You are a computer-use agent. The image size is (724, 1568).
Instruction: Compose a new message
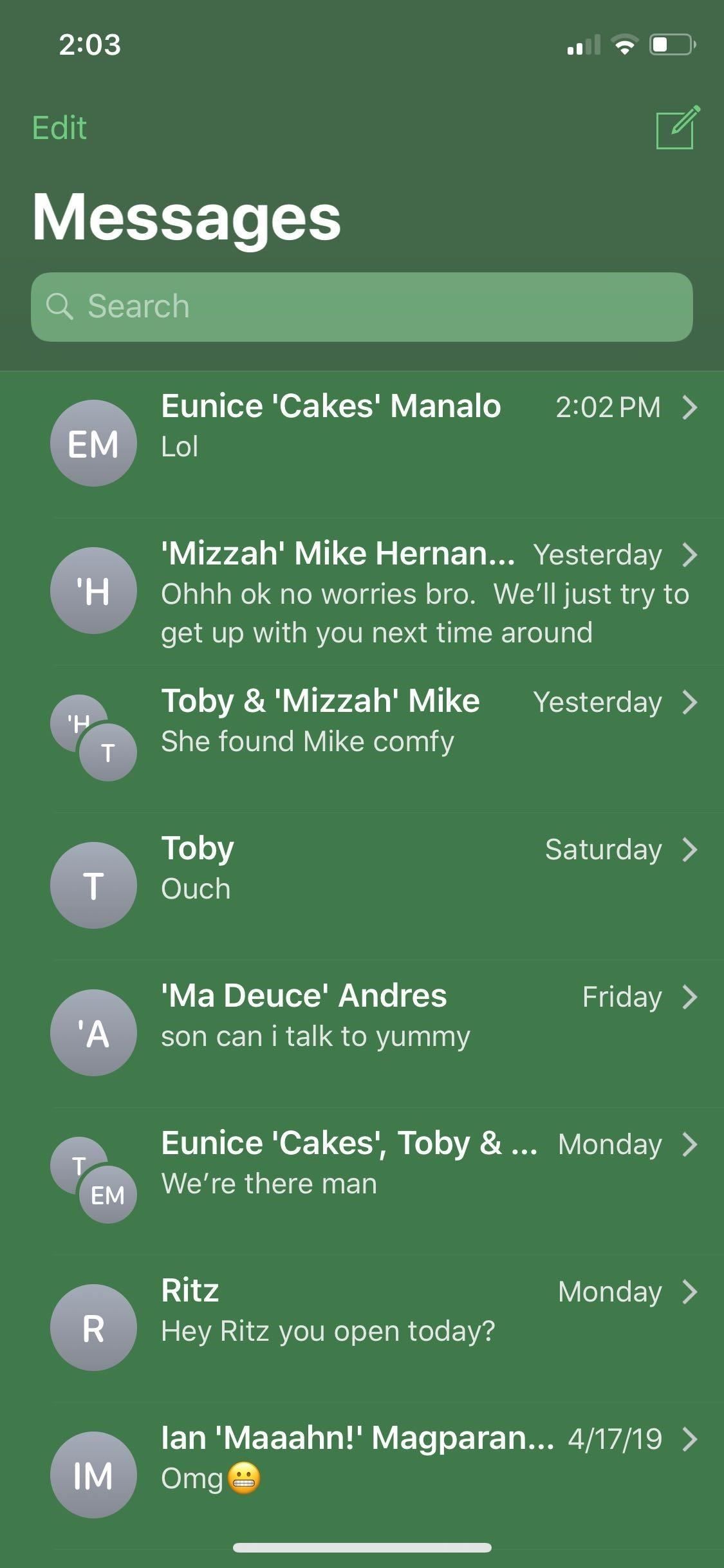point(676,128)
